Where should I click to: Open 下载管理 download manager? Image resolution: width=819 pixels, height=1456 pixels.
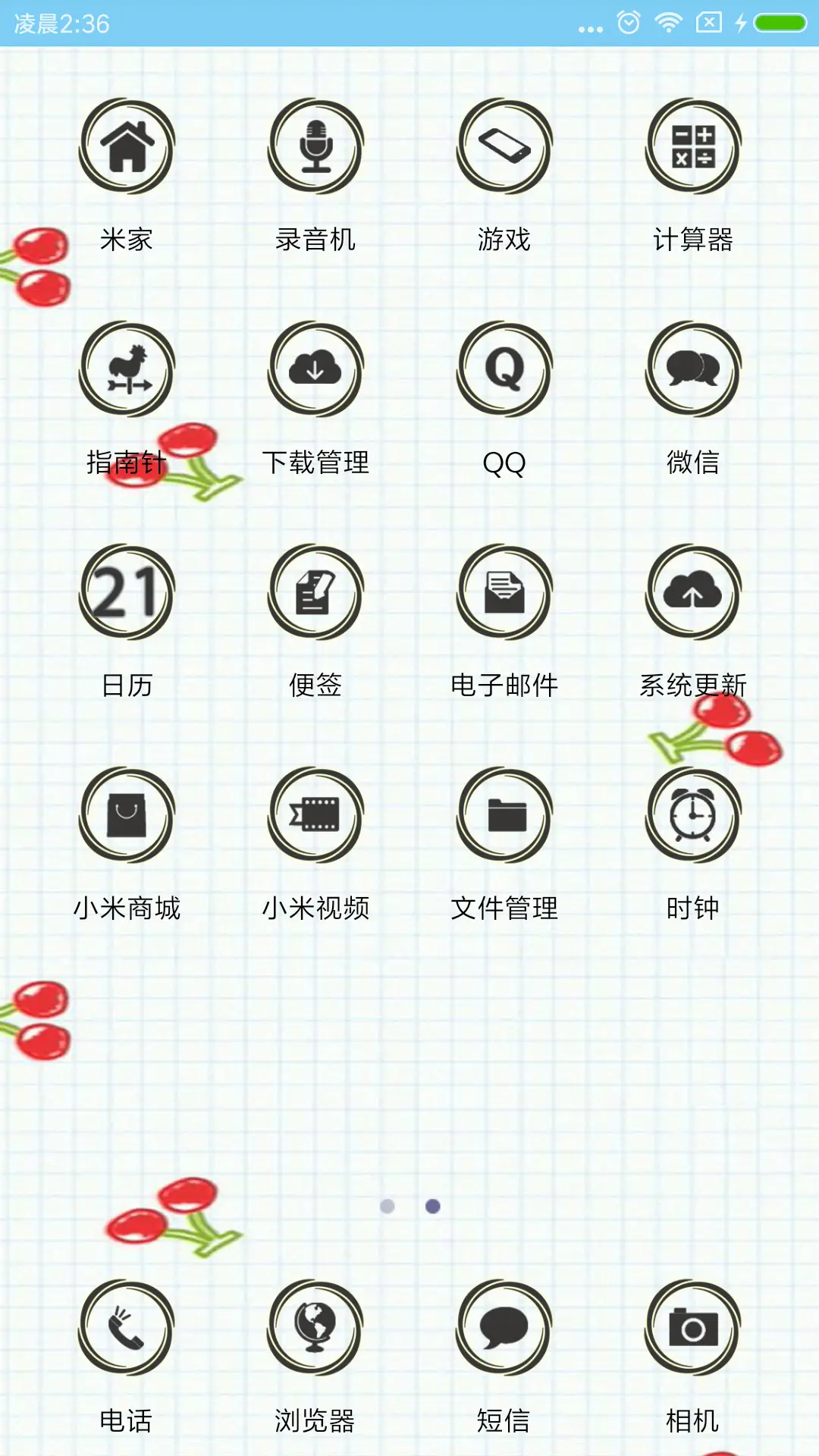(x=316, y=371)
